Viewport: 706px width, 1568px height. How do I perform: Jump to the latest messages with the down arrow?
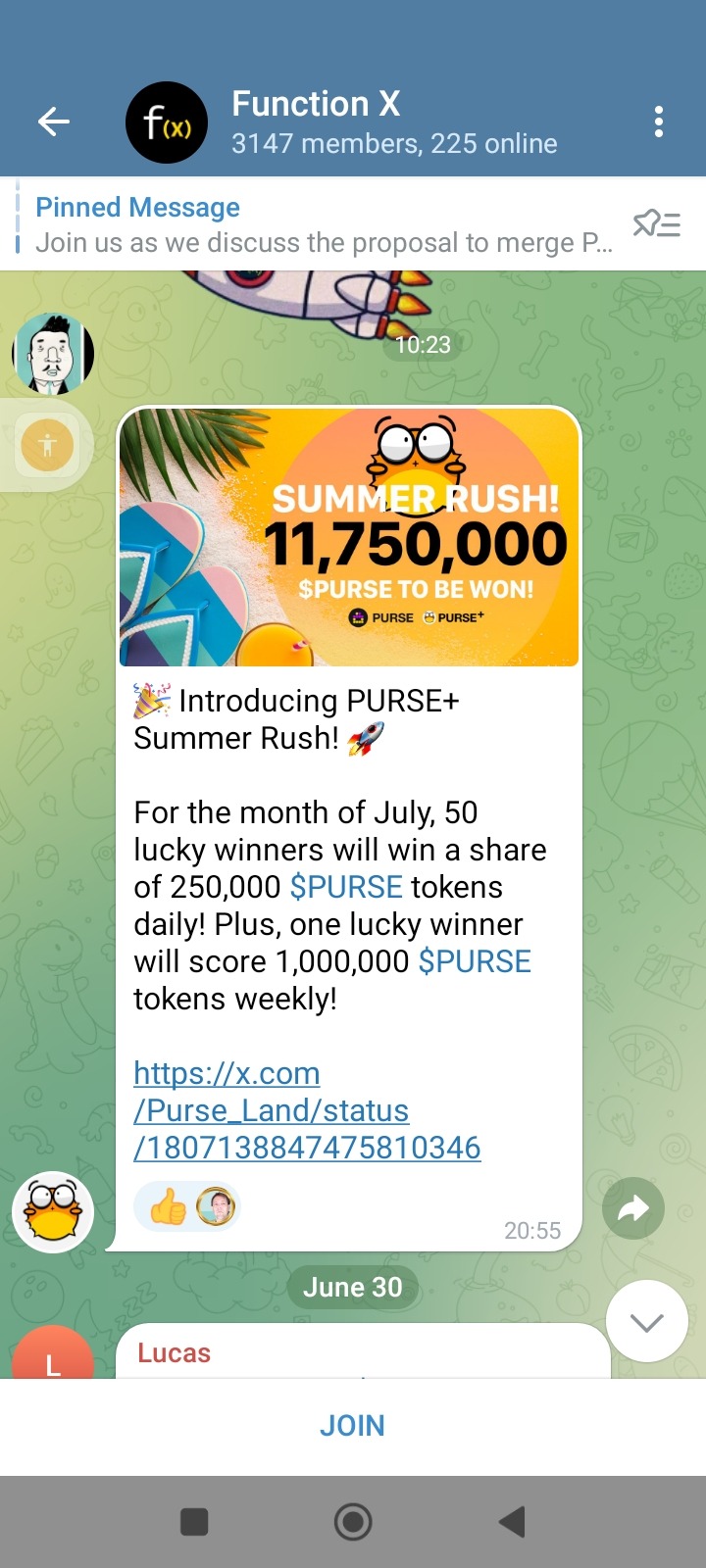pyautogui.click(x=646, y=1321)
